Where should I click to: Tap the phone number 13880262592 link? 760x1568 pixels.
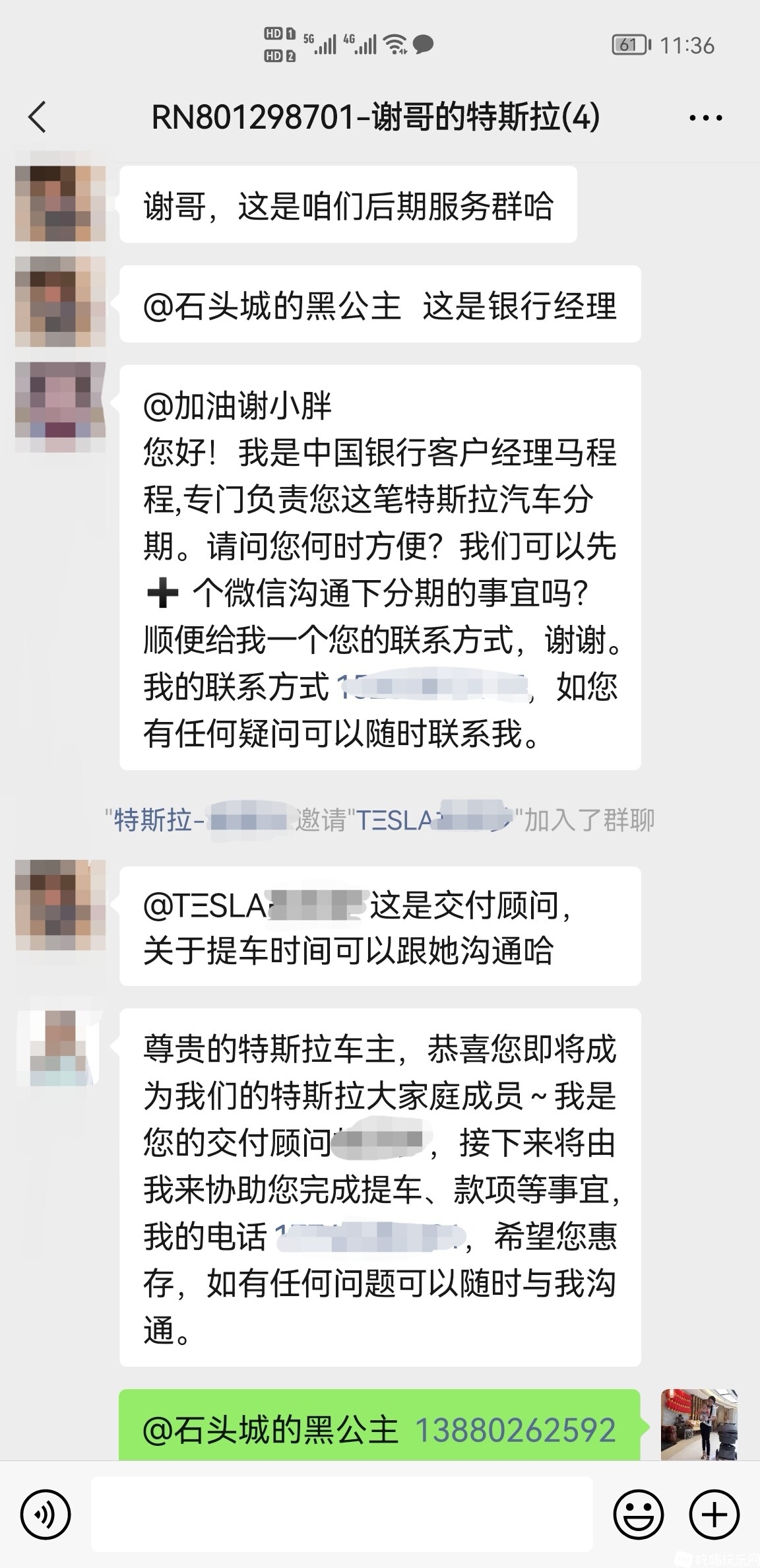pyautogui.click(x=515, y=1430)
